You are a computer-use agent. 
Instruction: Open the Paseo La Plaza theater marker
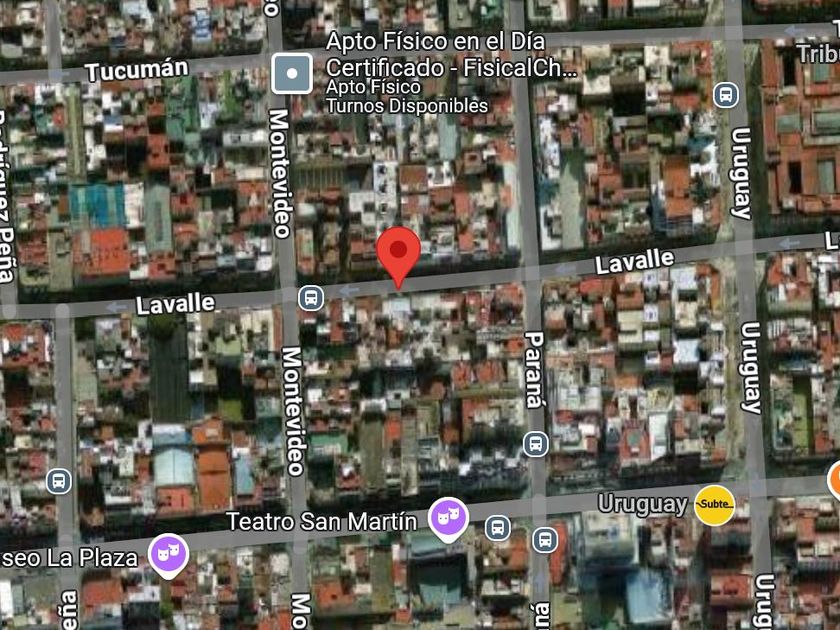coord(169,556)
